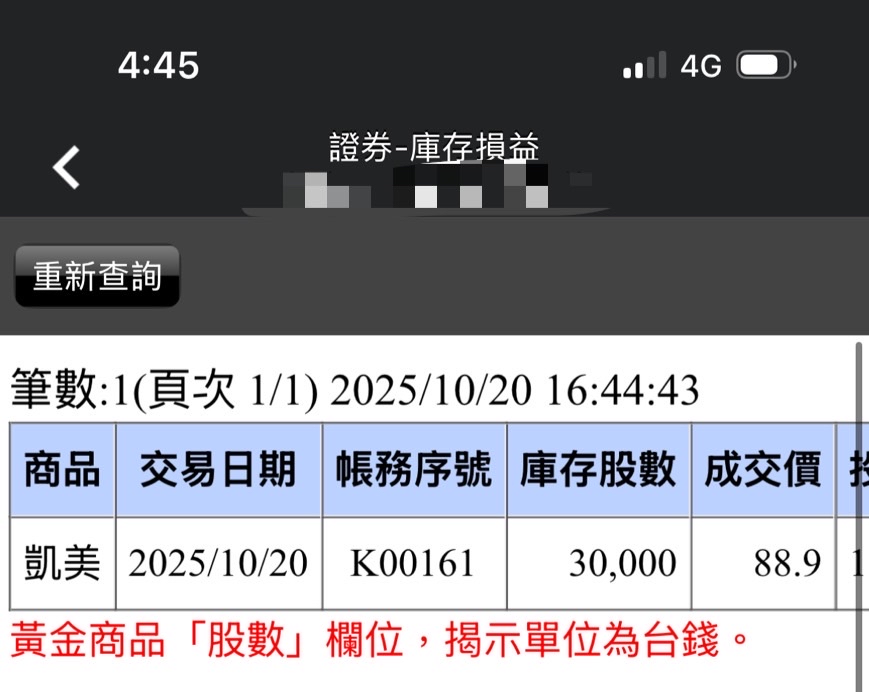Viewport: 869px width, 692px height.
Task: Tap the 重新查詢 button to refresh
Action: click(97, 276)
